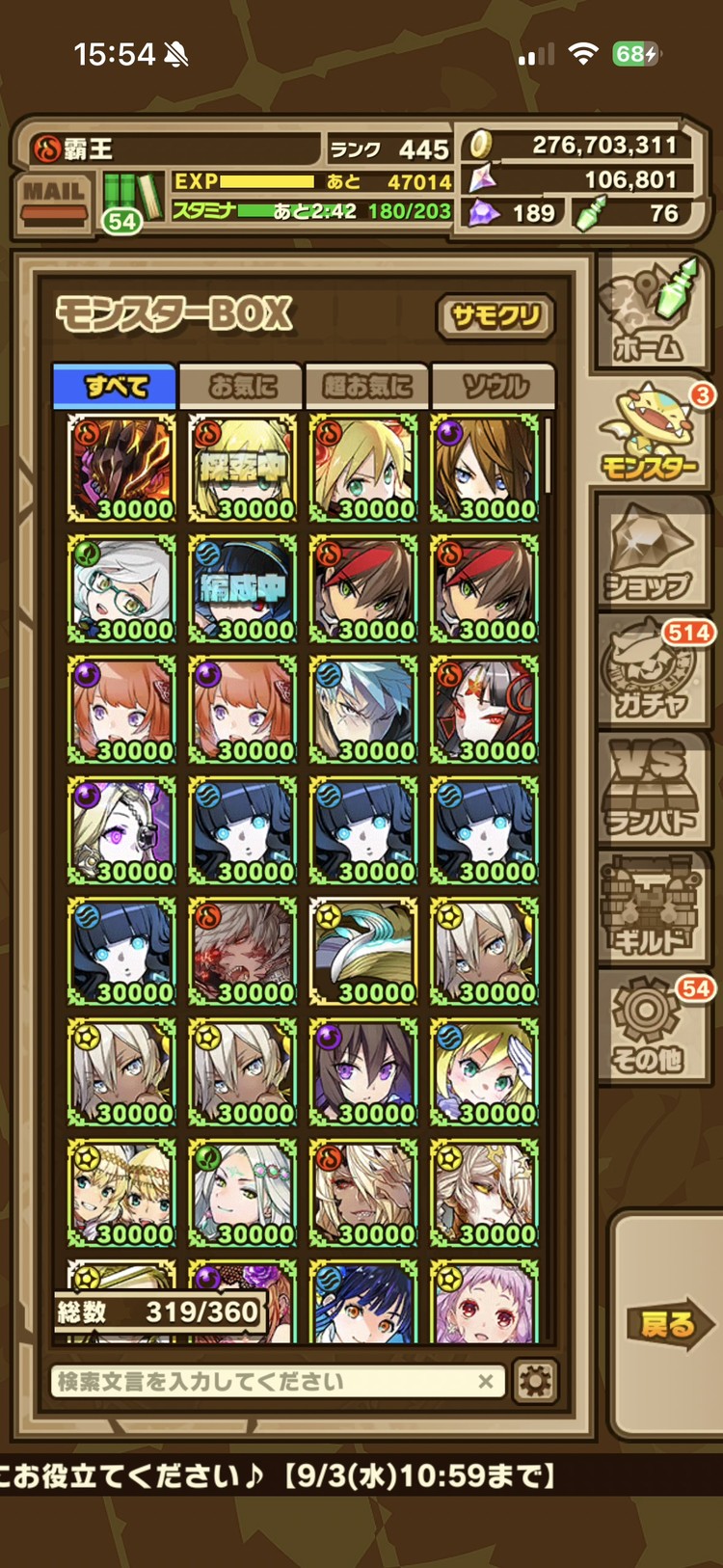
Task: Switch to the ソウル tab
Action: tap(494, 387)
